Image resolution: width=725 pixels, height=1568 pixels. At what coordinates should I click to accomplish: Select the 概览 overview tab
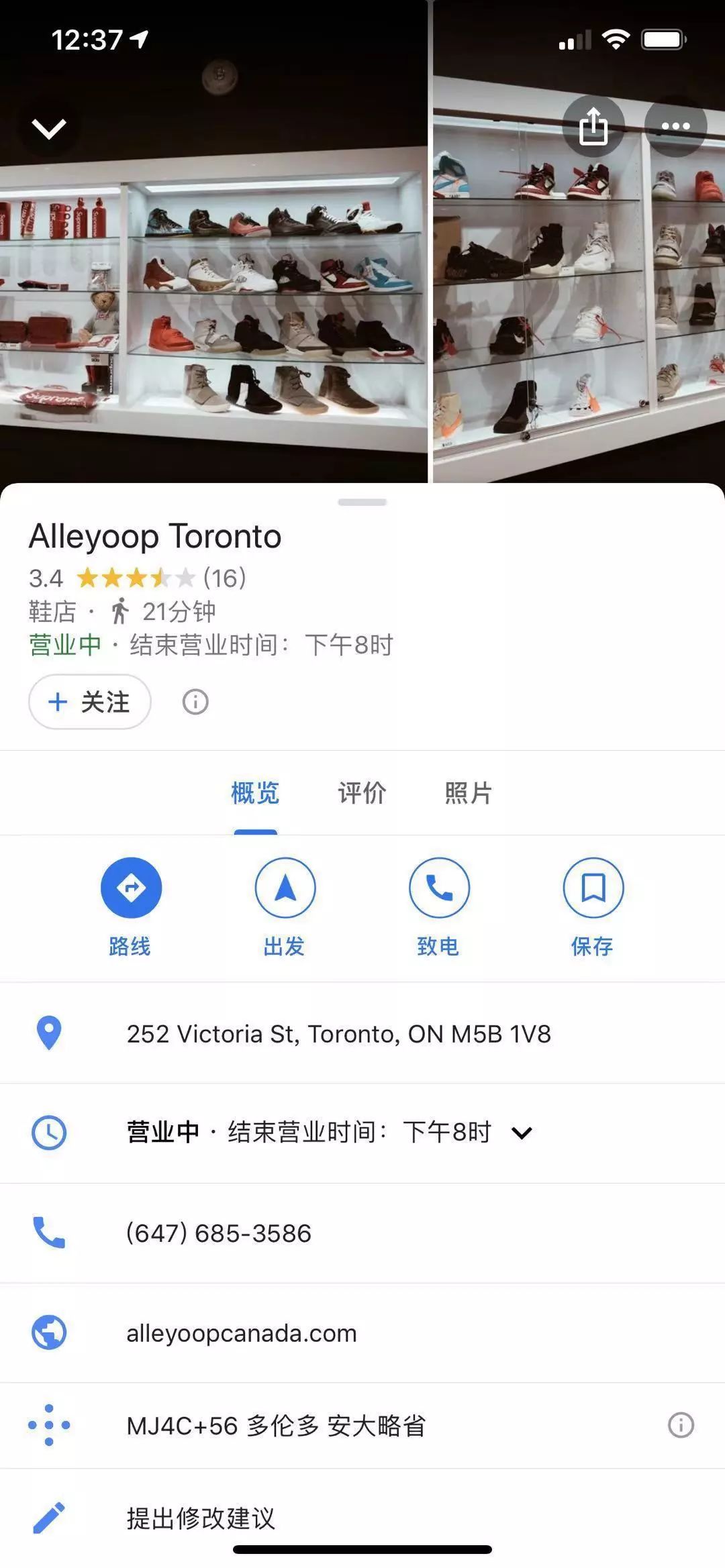pos(255,793)
